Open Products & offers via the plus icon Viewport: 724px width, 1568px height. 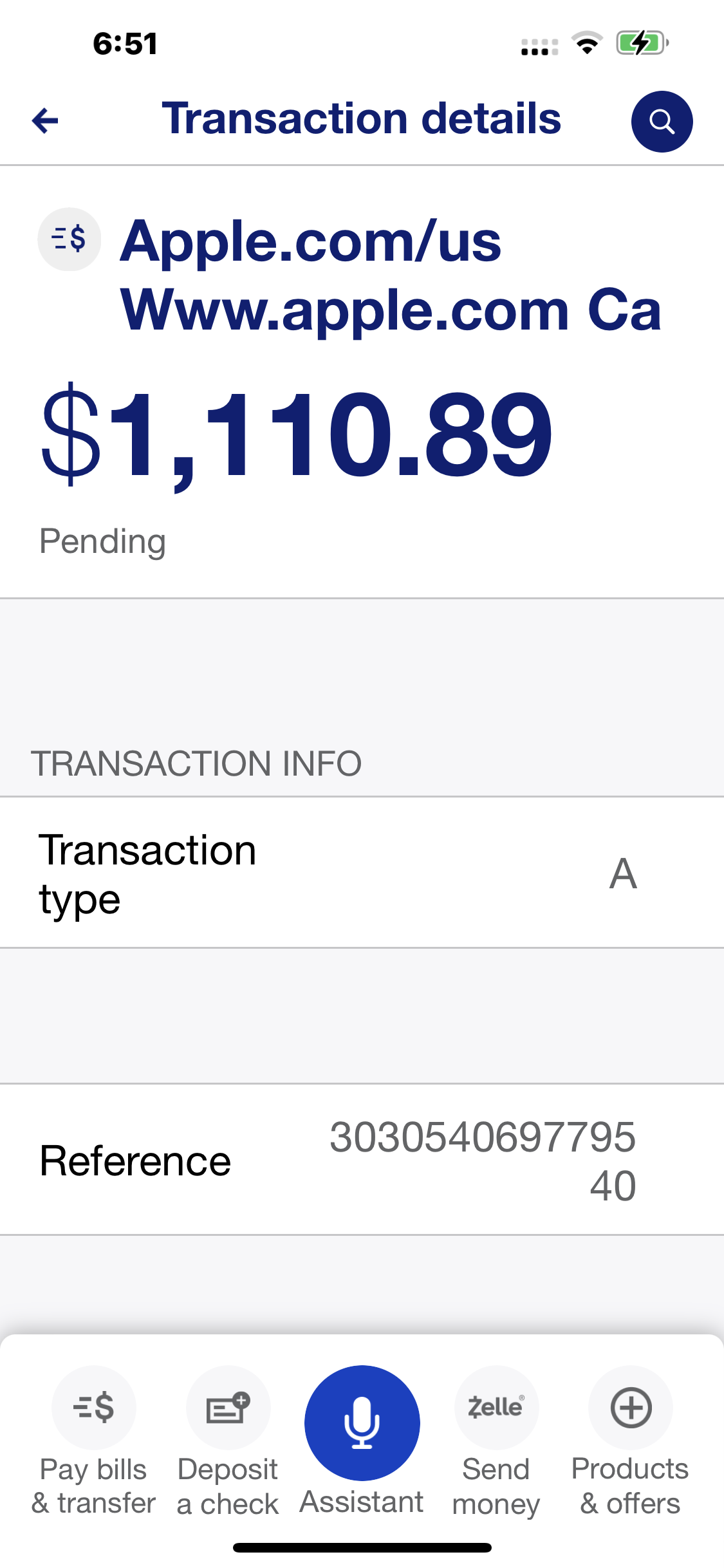tap(631, 1408)
